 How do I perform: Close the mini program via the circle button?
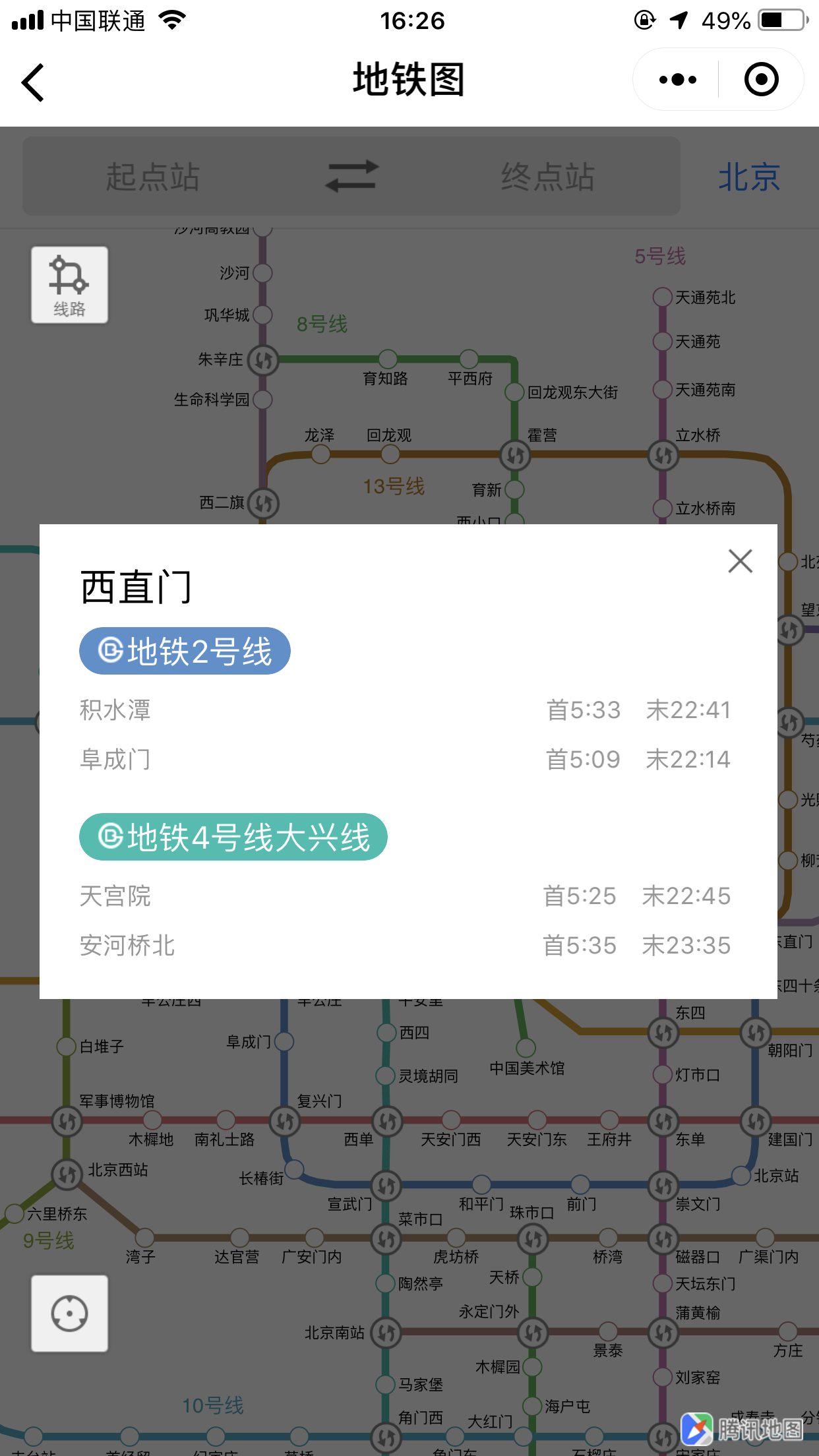[x=761, y=80]
